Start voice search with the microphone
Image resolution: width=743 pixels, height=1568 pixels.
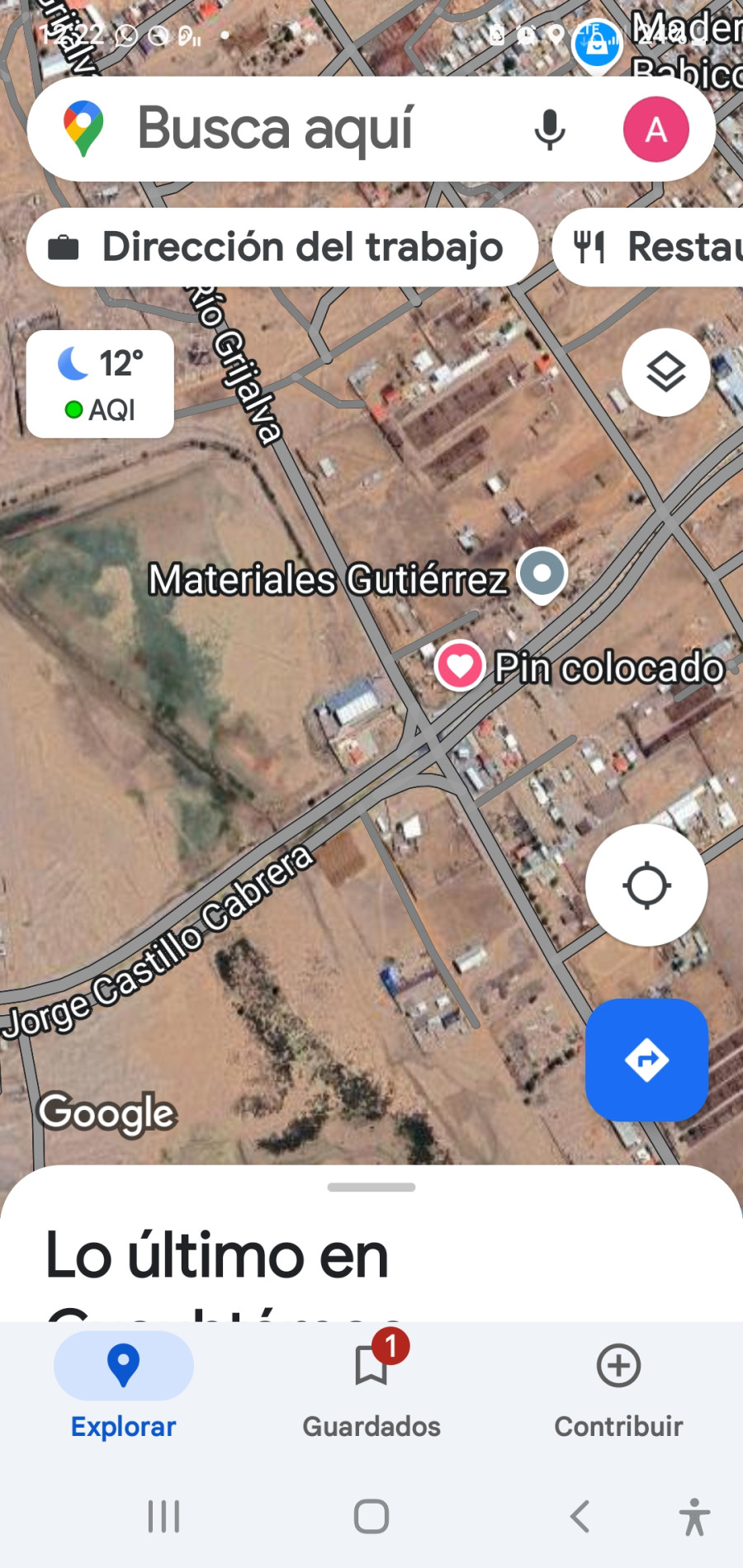[549, 130]
